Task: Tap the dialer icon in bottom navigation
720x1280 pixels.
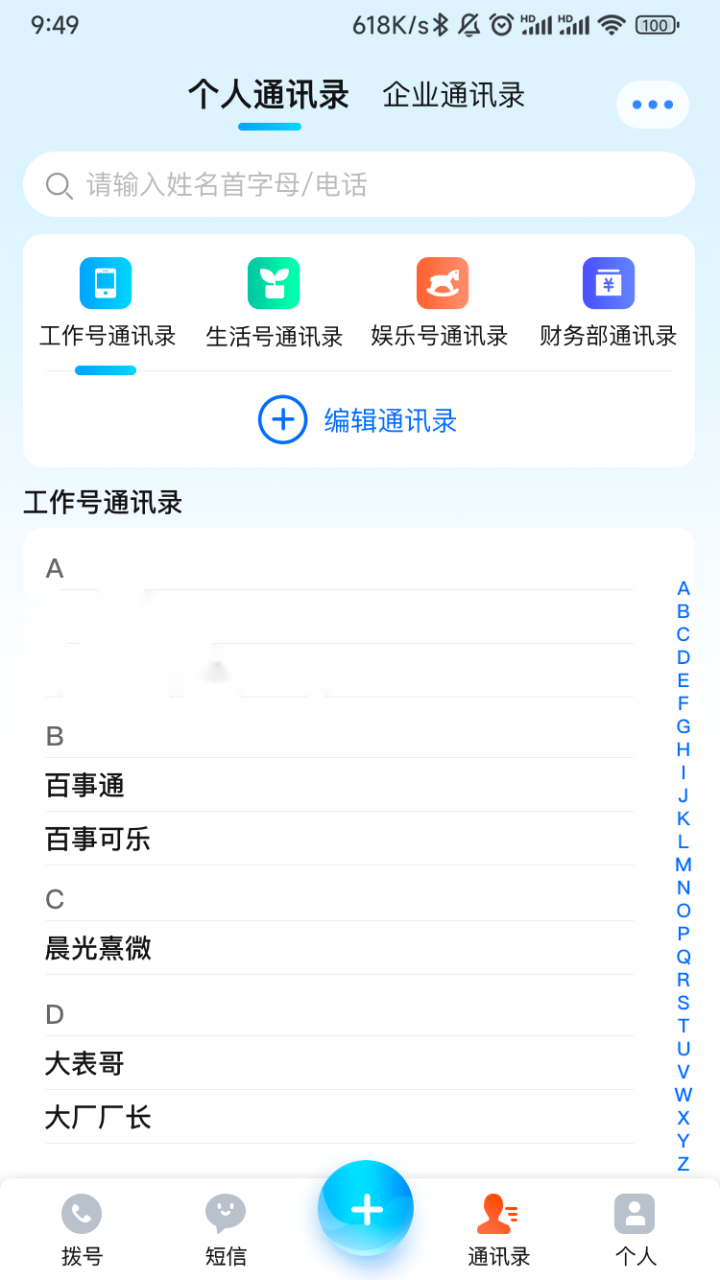Action: point(80,1210)
